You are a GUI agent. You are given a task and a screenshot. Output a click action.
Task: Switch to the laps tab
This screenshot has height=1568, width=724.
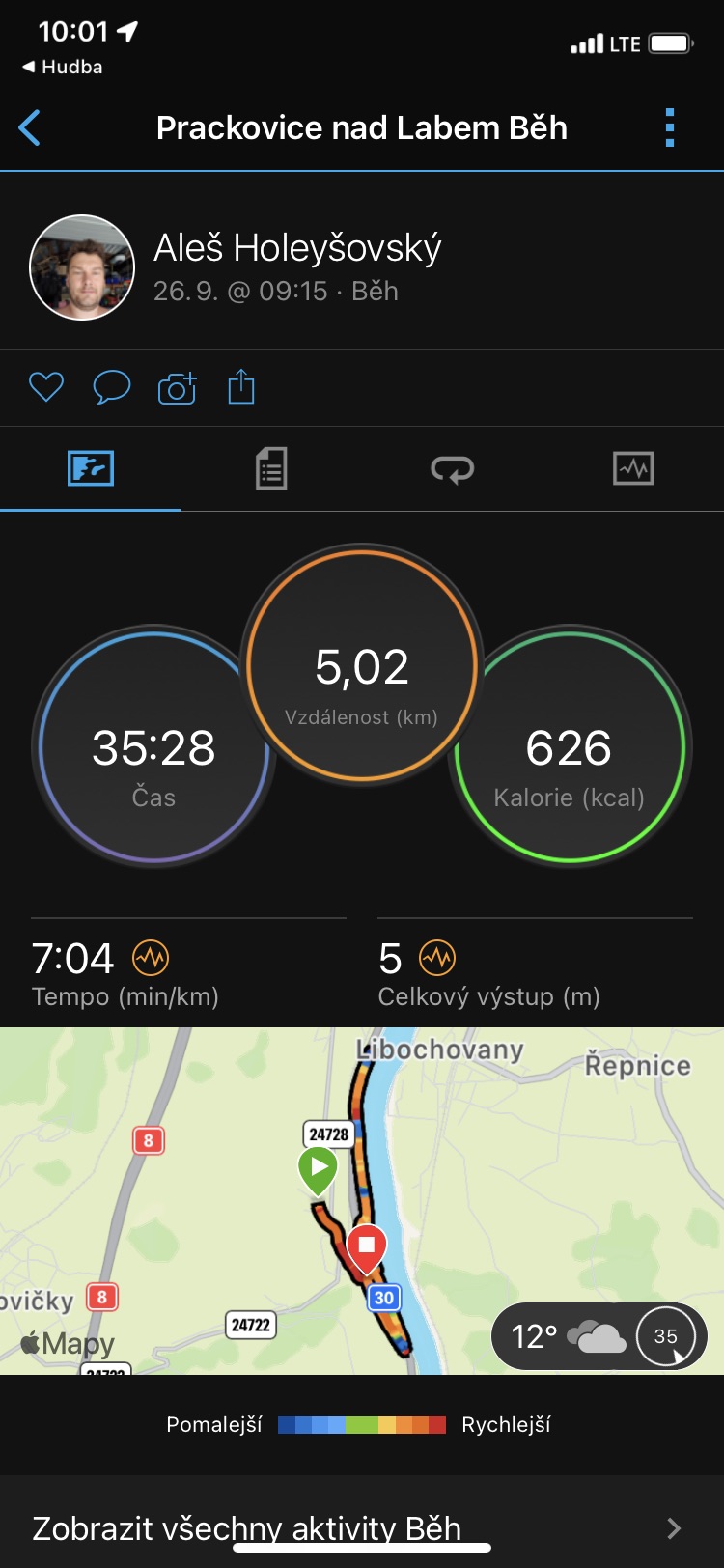coord(452,469)
